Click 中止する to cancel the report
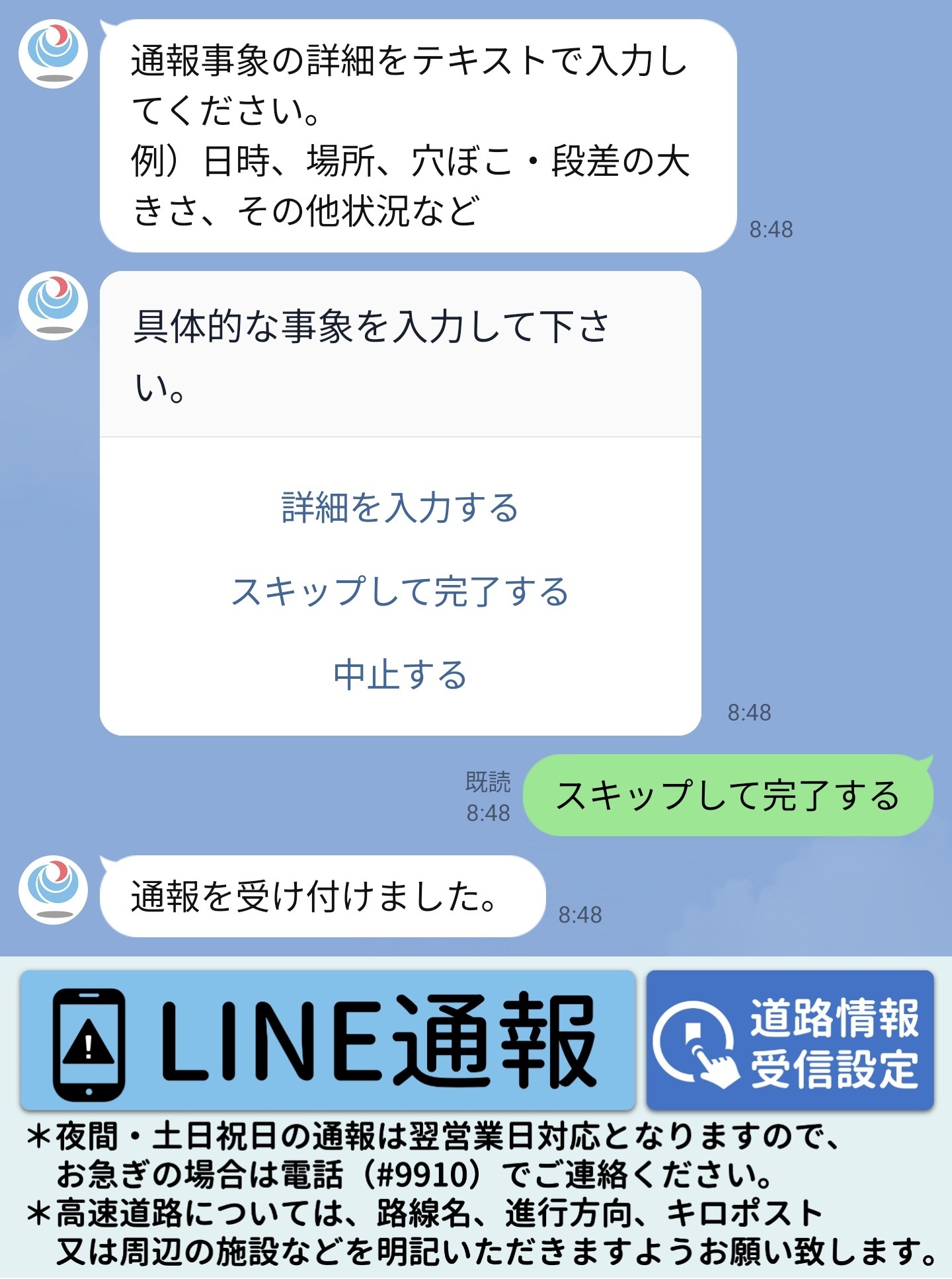Image resolution: width=952 pixels, height=1279 pixels. point(400,674)
